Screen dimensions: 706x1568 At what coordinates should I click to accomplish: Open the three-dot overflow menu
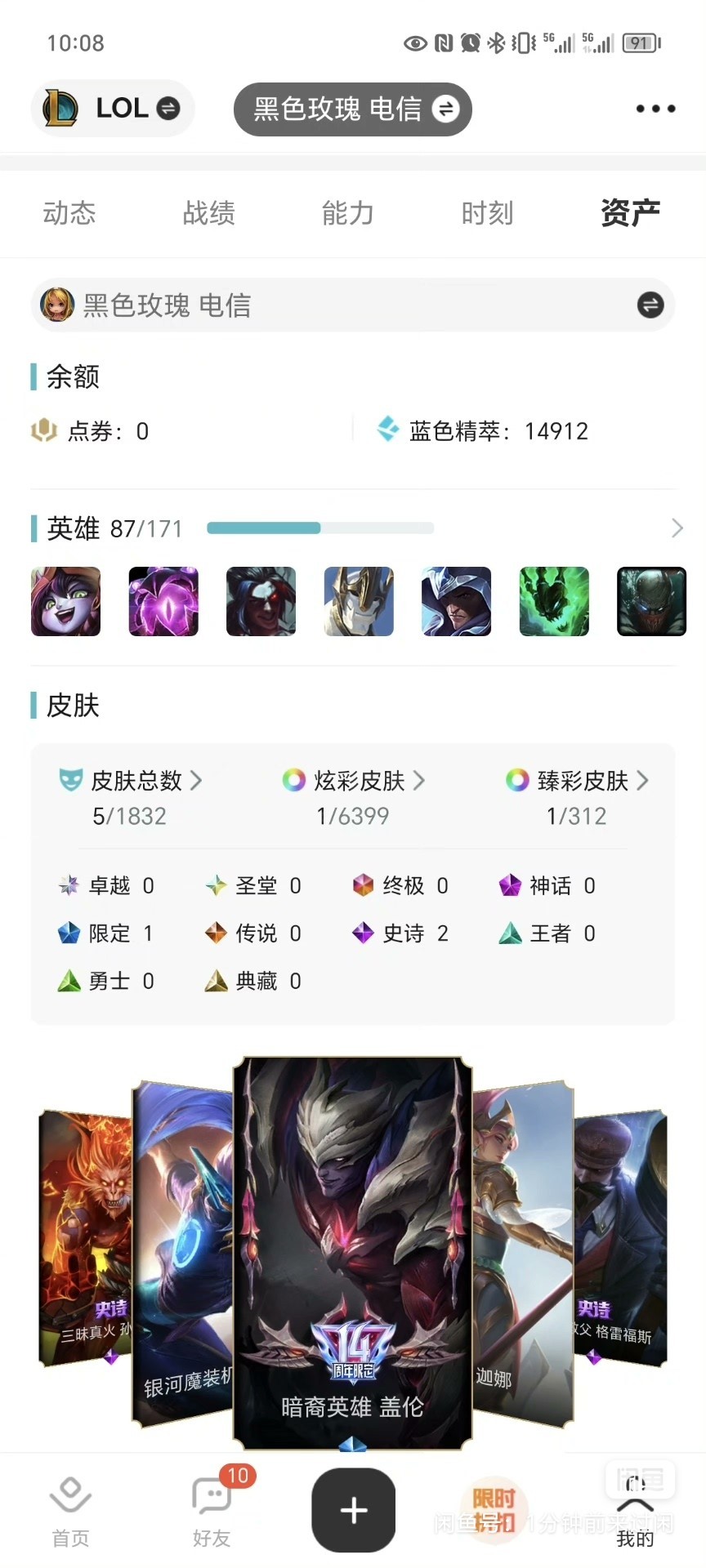tap(655, 109)
